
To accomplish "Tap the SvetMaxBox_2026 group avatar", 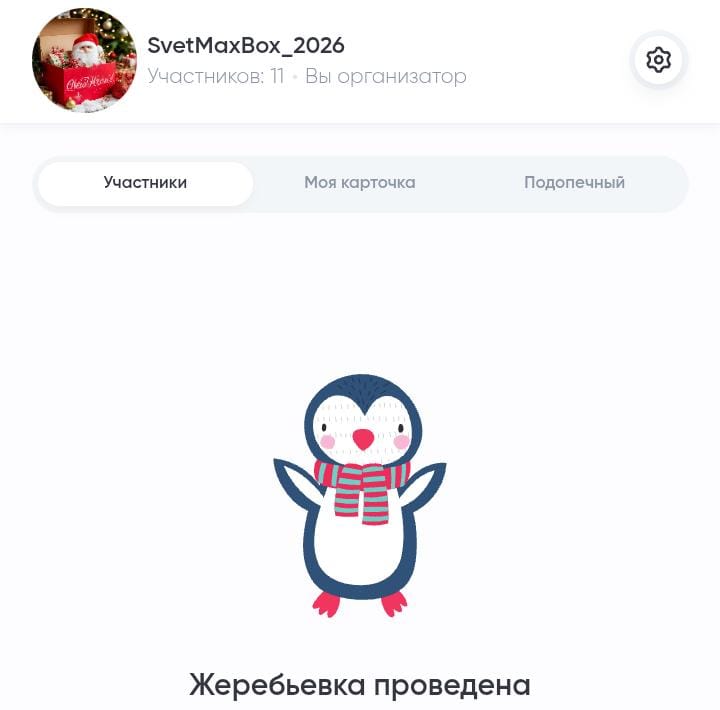I will point(84,60).
